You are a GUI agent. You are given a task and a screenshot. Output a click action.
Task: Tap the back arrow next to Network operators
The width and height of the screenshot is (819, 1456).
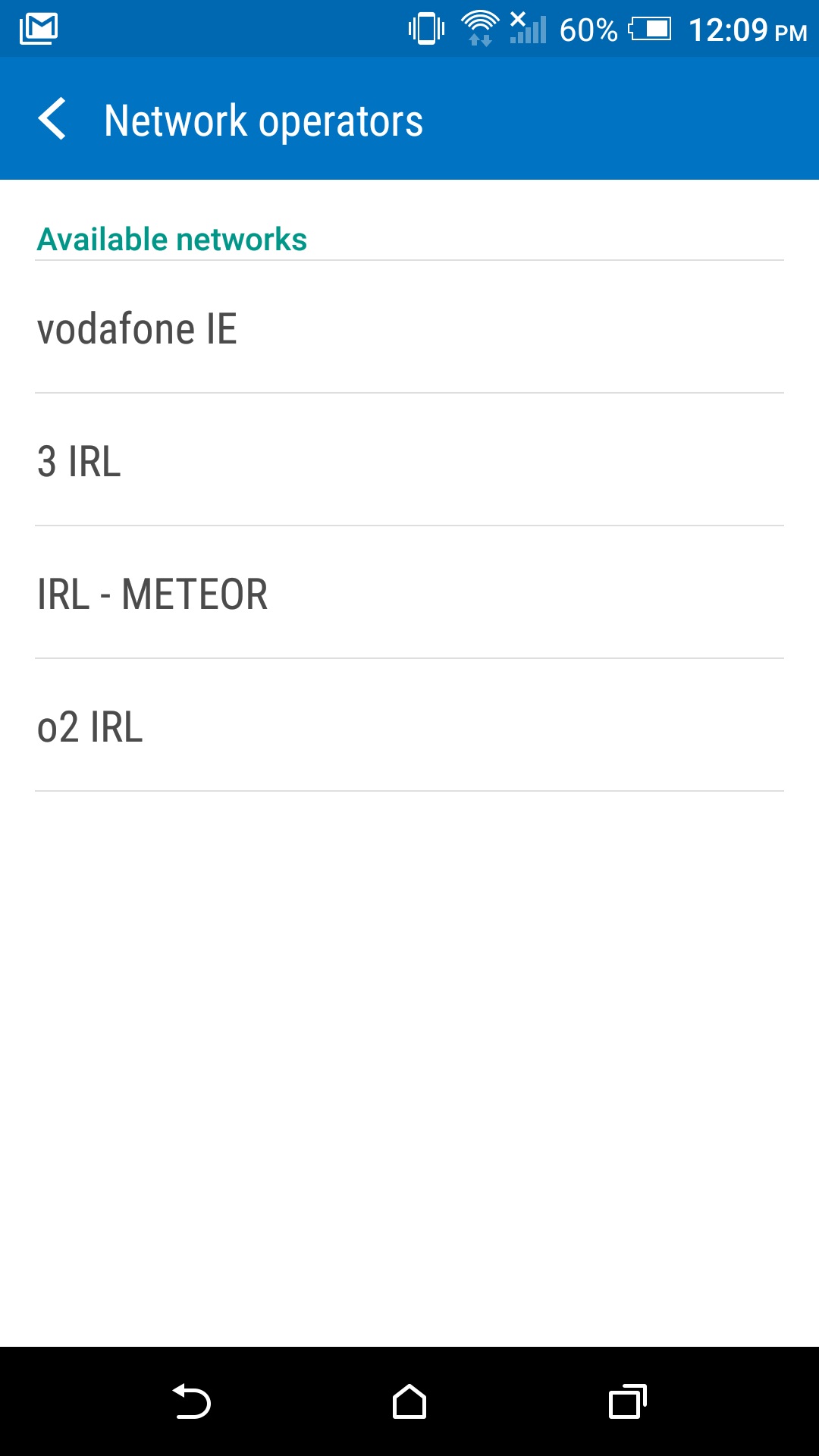point(53,119)
